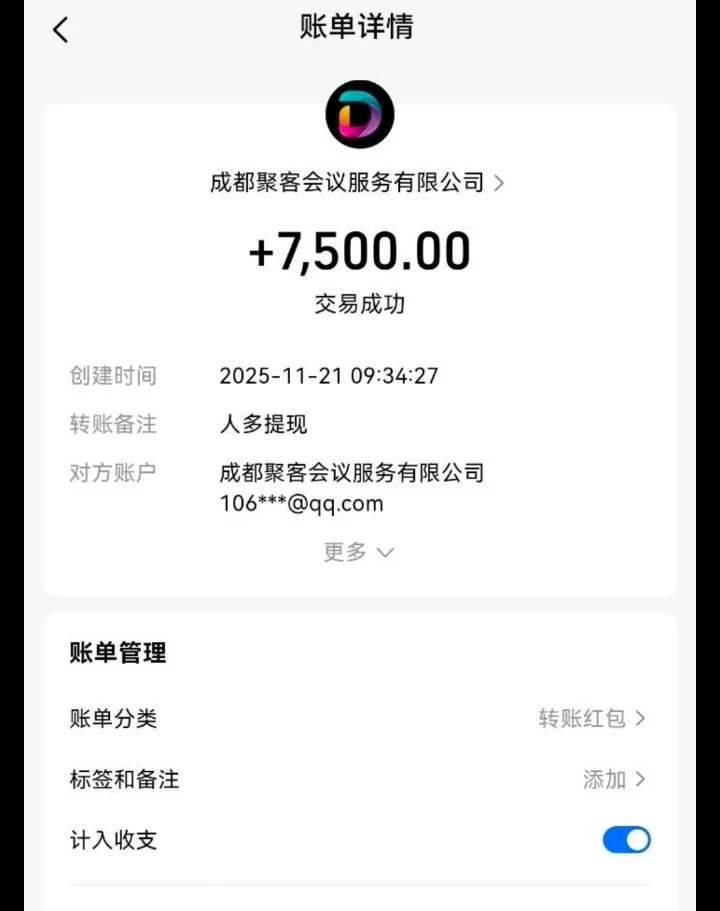
Task: Select the 账单详情 title bar
Action: coord(359,27)
